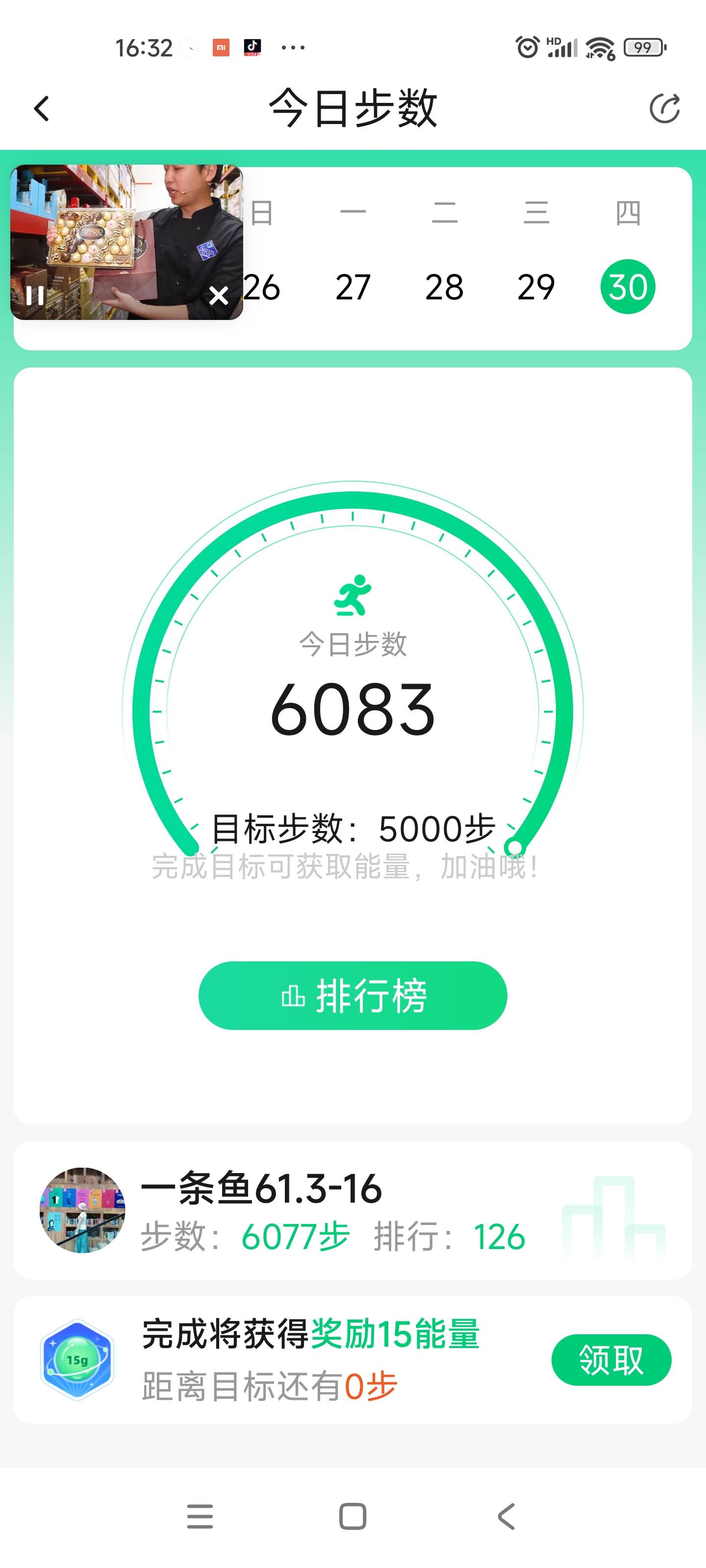Open the 排行榜 leaderboard button
706x1568 pixels.
click(x=353, y=995)
